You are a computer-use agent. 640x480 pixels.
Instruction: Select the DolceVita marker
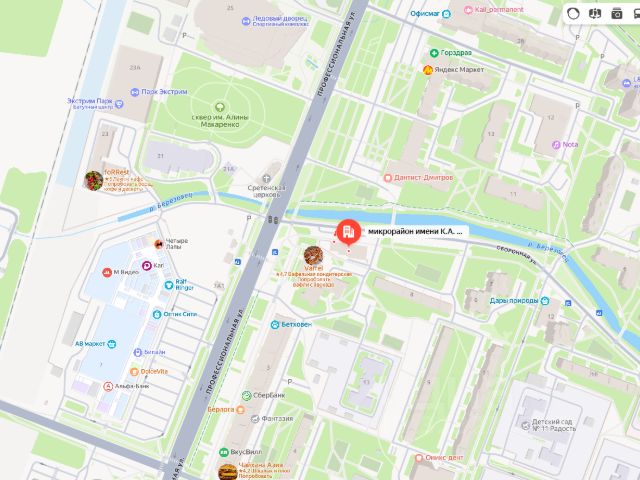pos(133,371)
